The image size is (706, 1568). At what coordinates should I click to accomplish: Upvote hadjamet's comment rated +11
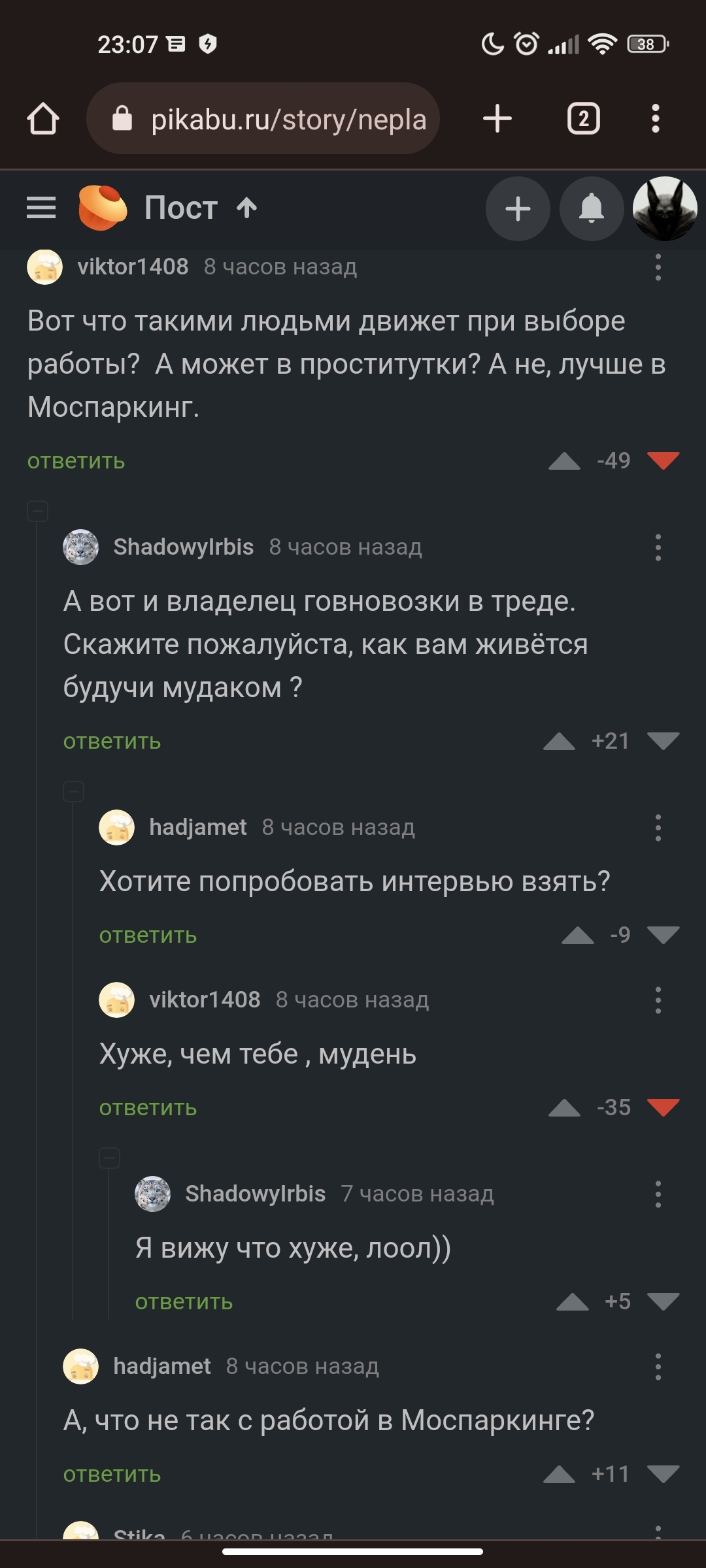560,1475
